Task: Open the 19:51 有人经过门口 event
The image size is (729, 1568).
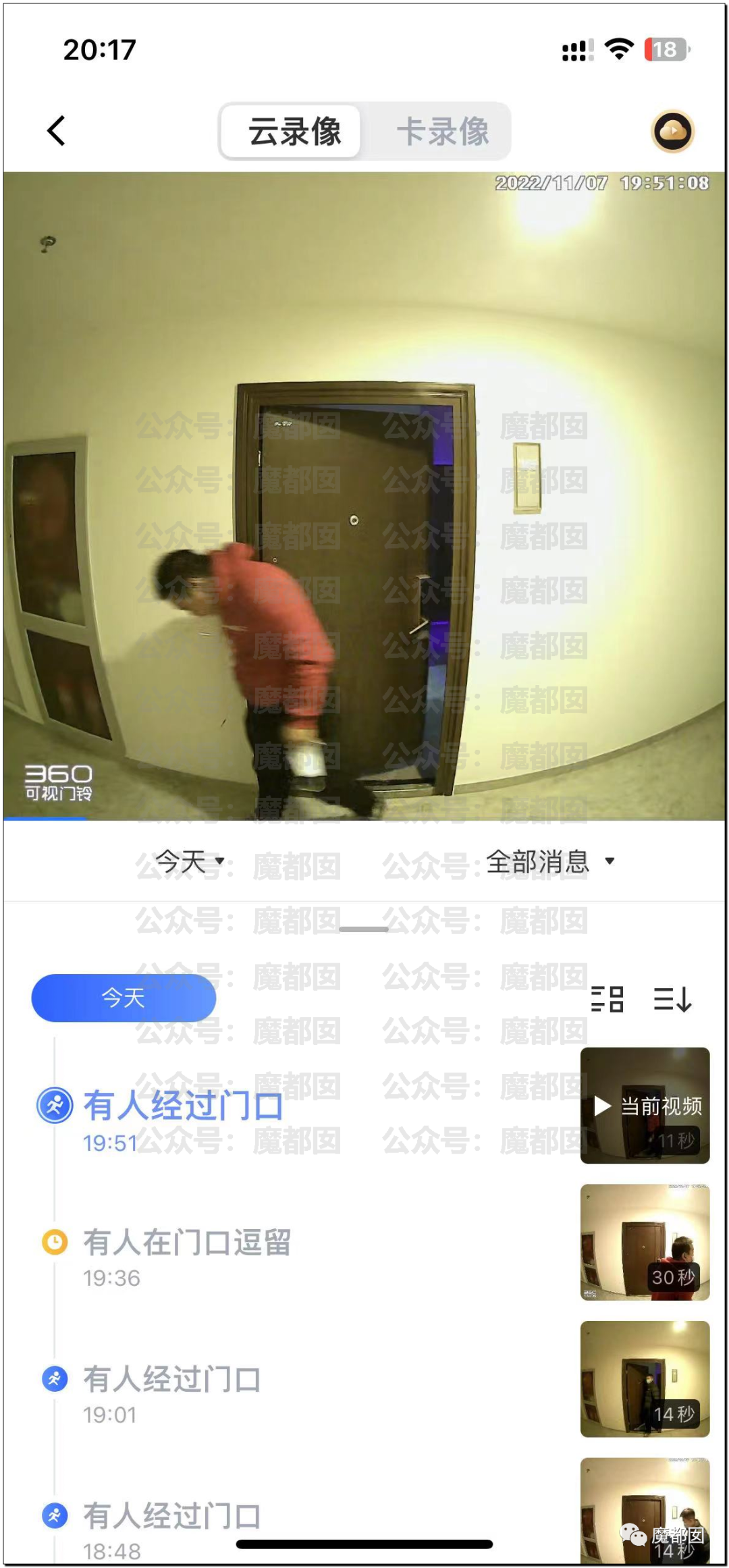Action: click(x=182, y=1120)
